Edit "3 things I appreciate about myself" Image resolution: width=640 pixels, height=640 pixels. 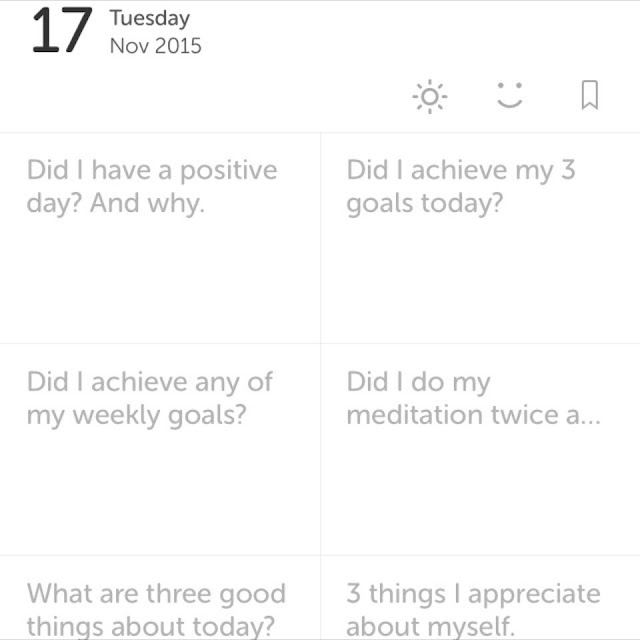pos(480,607)
